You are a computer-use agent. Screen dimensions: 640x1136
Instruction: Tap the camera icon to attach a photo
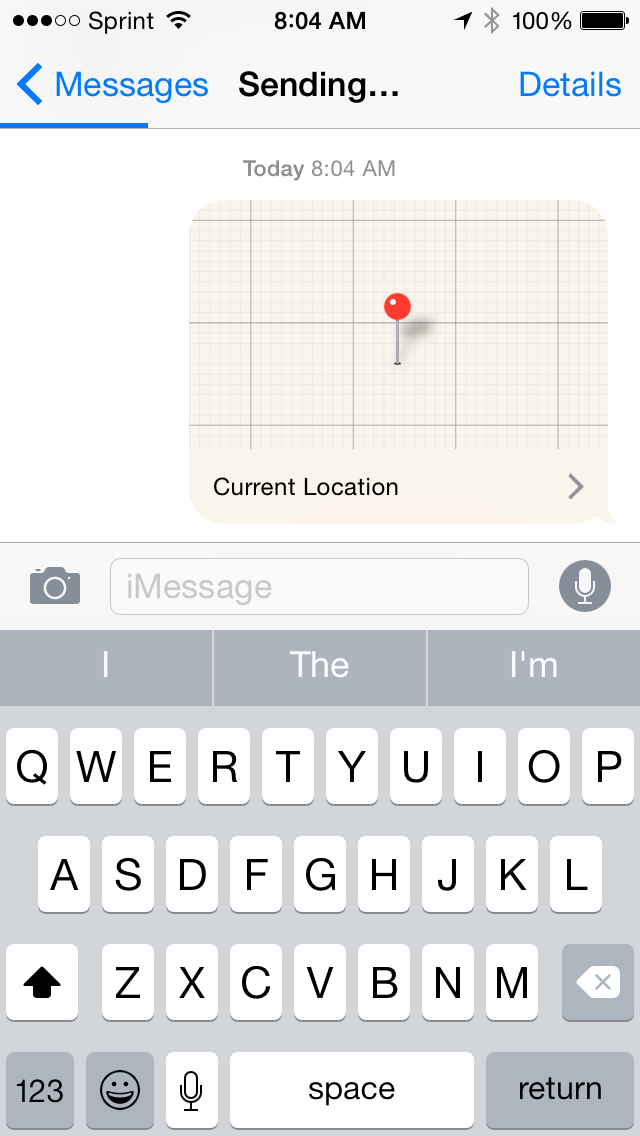pyautogui.click(x=55, y=586)
